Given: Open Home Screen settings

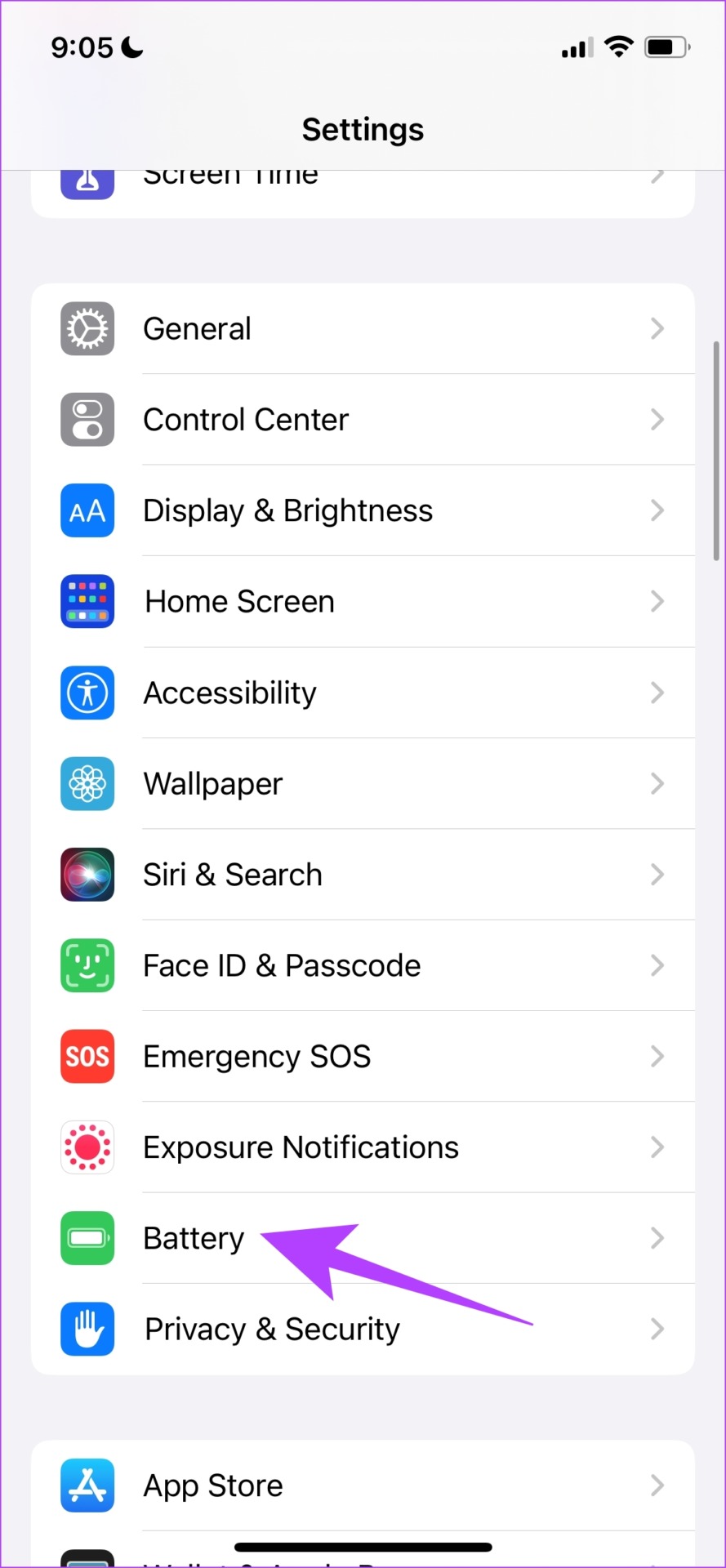Looking at the screenshot, I should point(363,602).
